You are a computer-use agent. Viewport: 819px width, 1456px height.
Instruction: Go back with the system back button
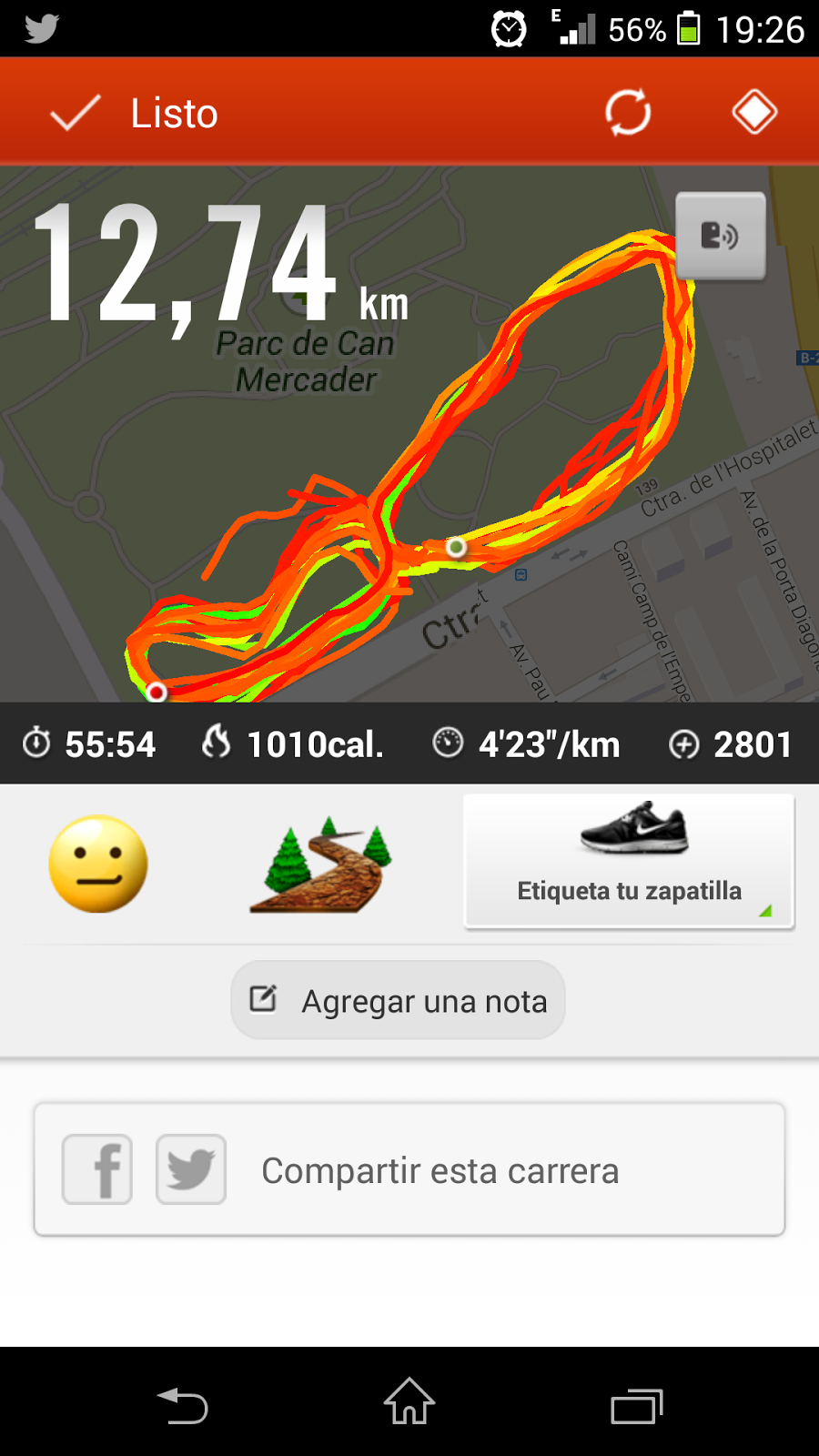pyautogui.click(x=183, y=1405)
